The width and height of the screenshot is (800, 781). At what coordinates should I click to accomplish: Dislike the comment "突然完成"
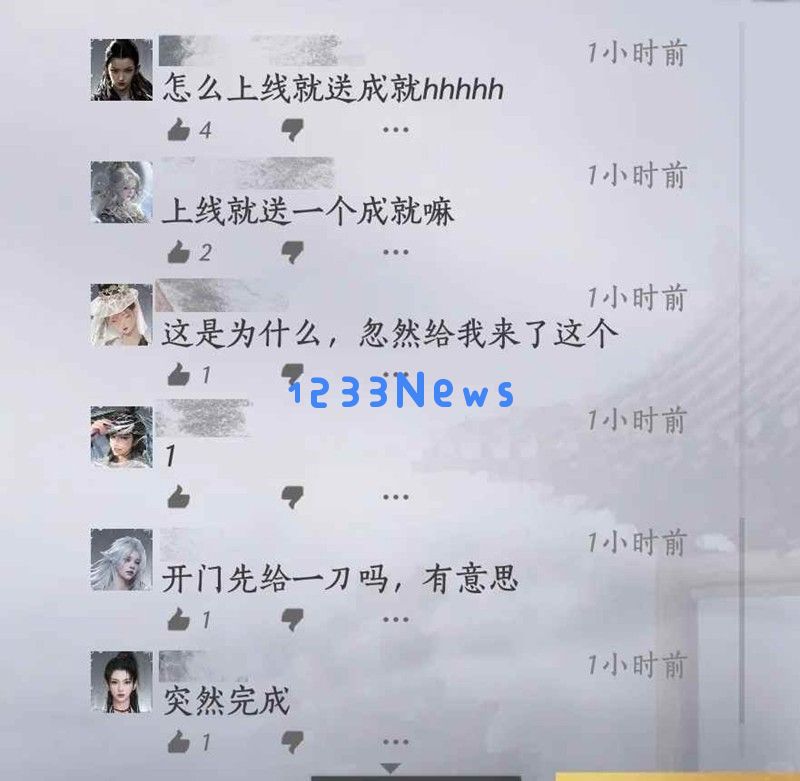pyautogui.click(x=292, y=741)
